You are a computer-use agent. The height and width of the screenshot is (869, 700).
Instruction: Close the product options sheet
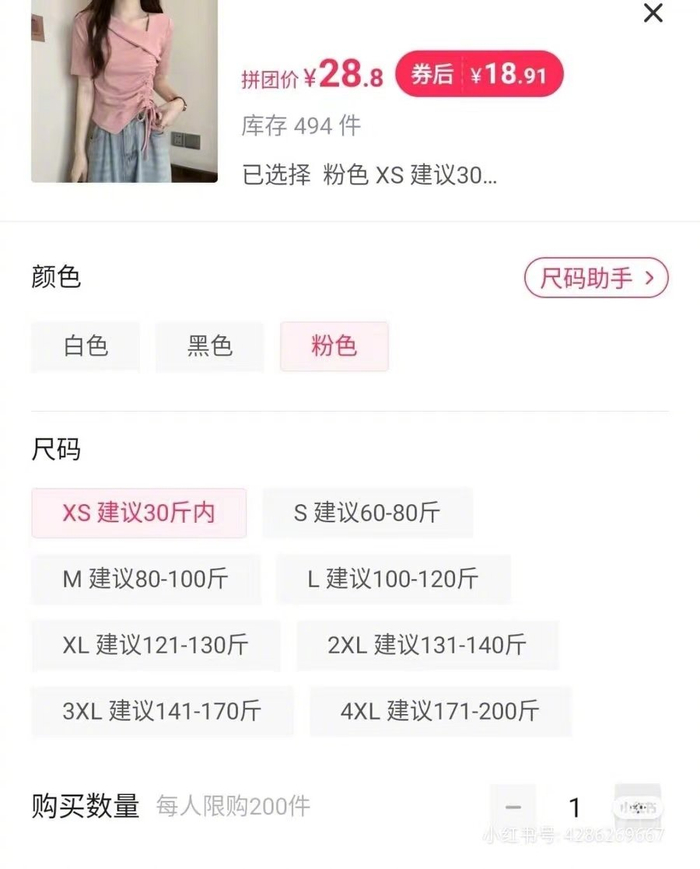pyautogui.click(x=653, y=13)
